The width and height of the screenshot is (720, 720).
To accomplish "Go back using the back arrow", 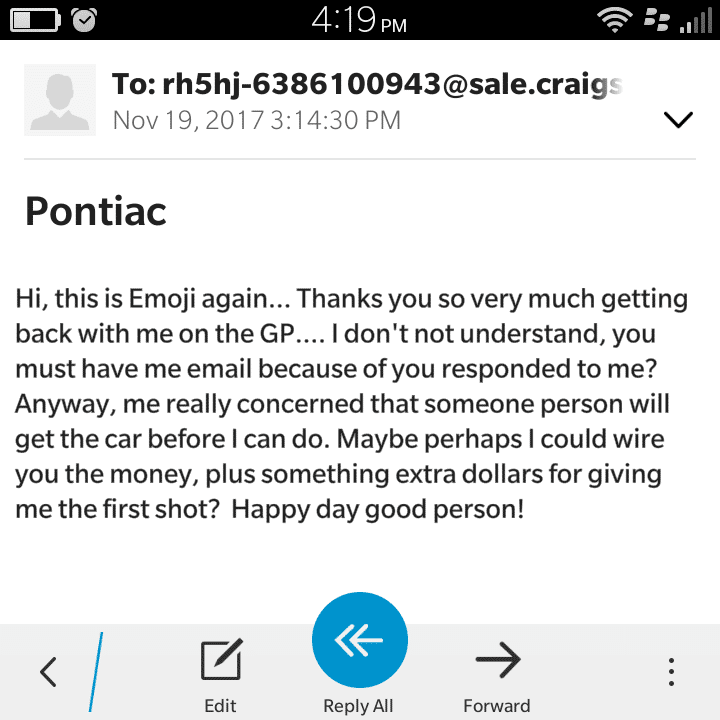I will point(48,671).
